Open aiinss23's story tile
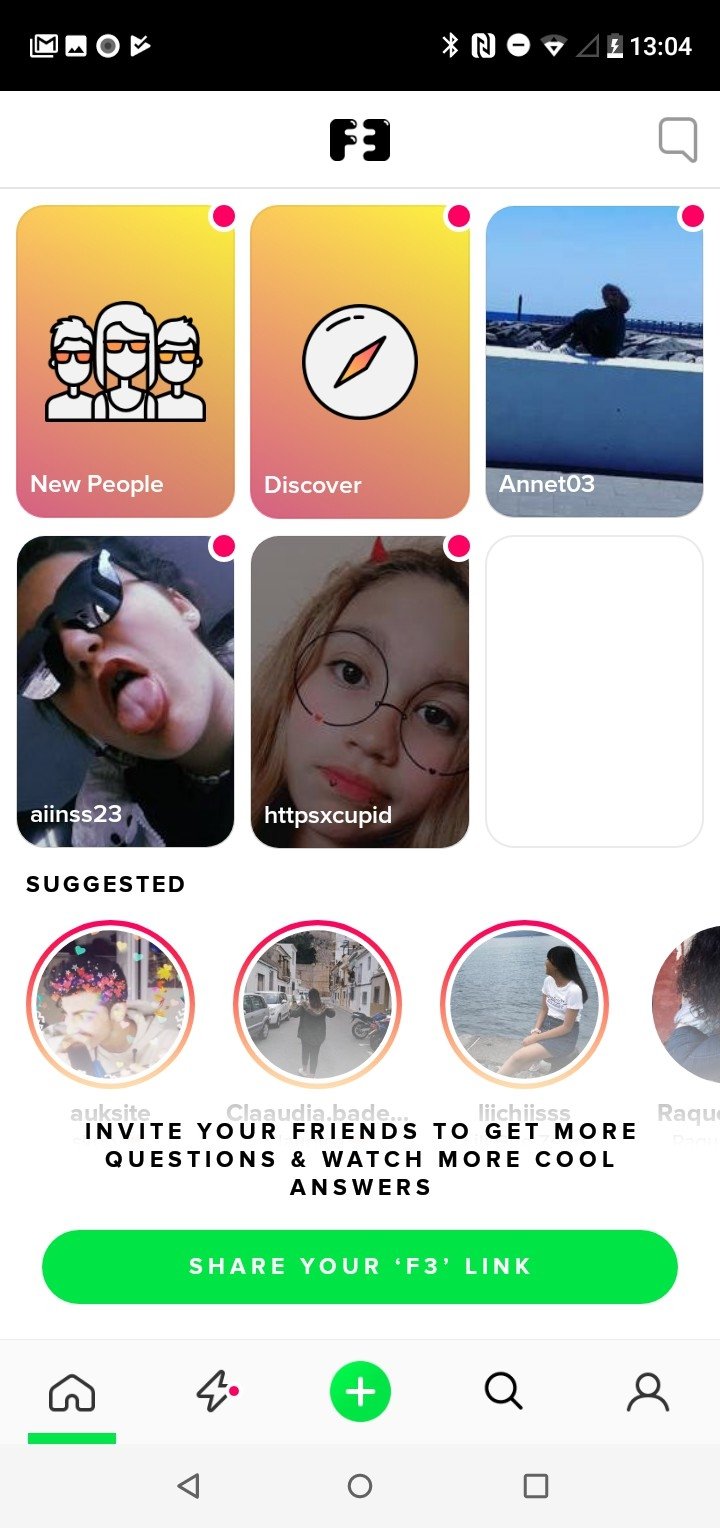Viewport: 720px width, 1528px height. pyautogui.click(x=126, y=692)
